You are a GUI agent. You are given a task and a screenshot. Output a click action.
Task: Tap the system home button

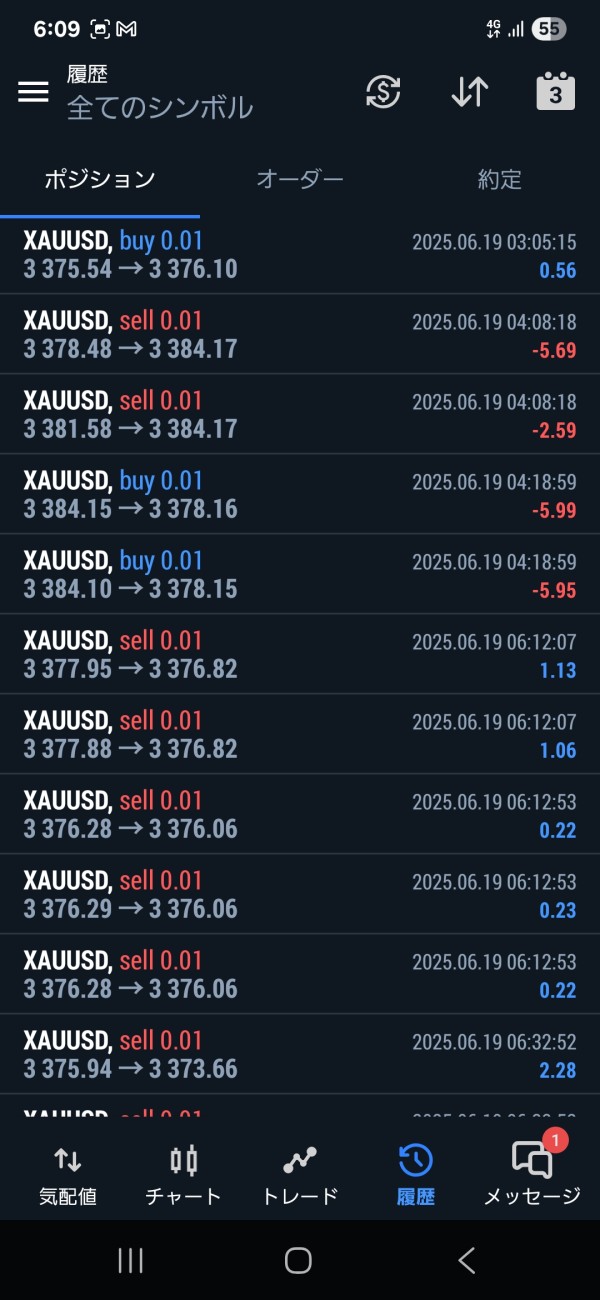[x=298, y=1260]
